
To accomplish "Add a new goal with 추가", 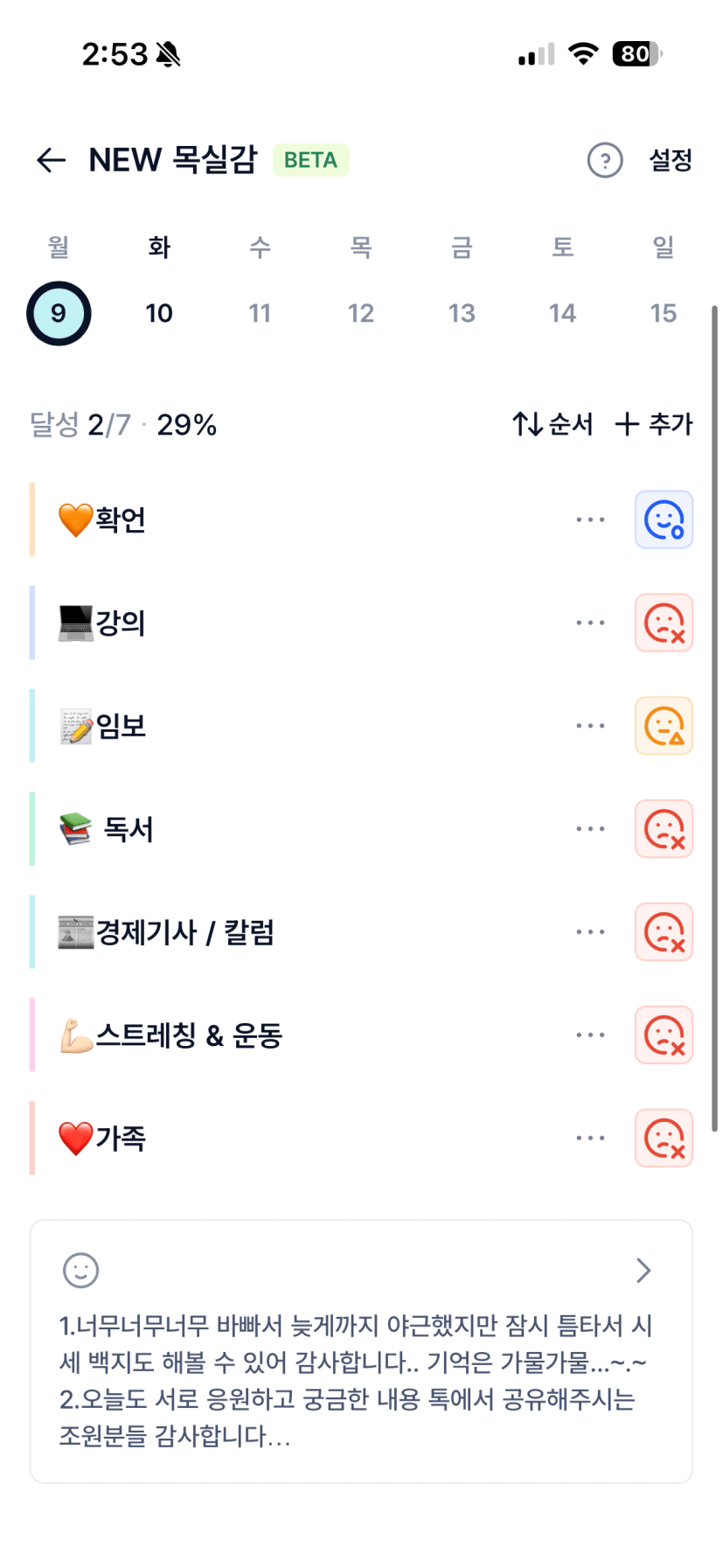I will click(x=654, y=424).
